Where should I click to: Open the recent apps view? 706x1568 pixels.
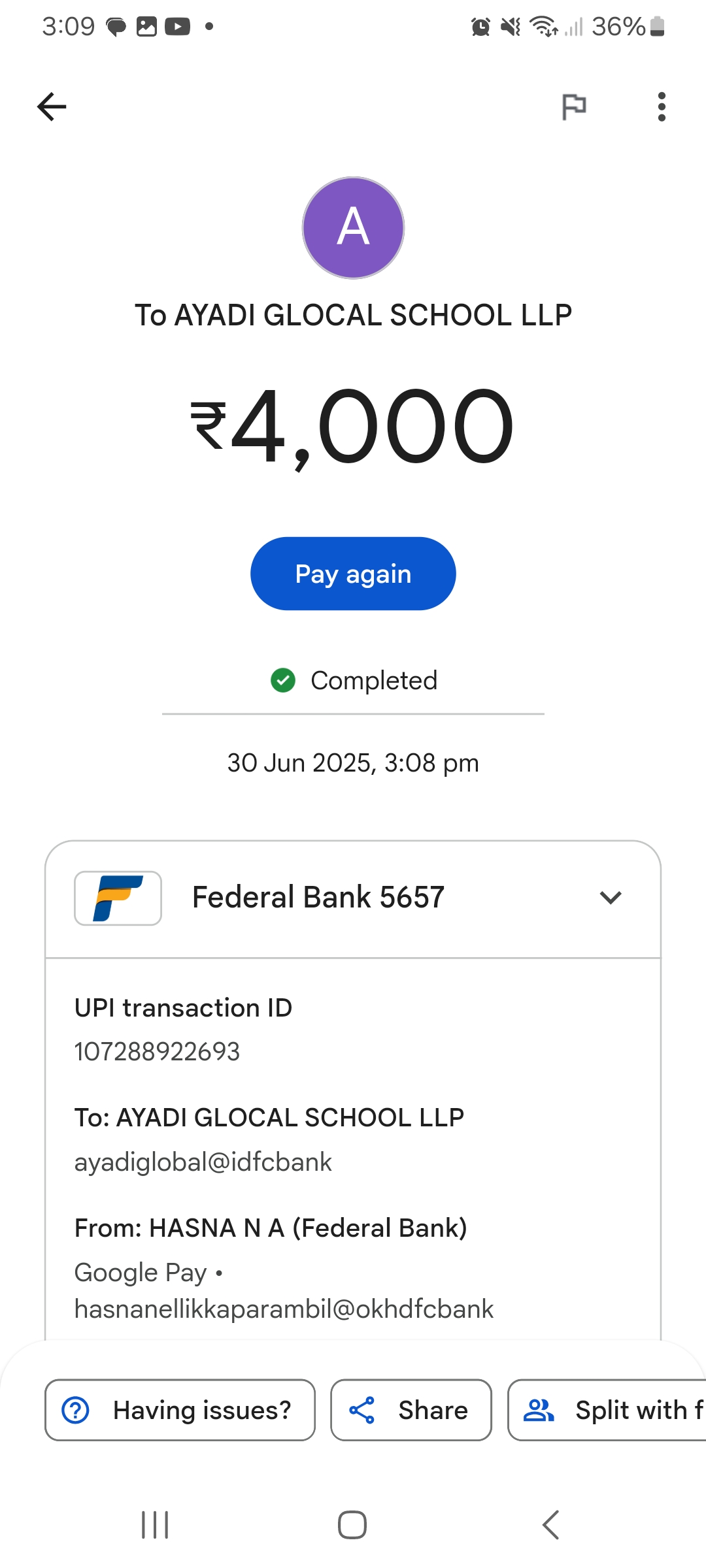coord(155,1525)
